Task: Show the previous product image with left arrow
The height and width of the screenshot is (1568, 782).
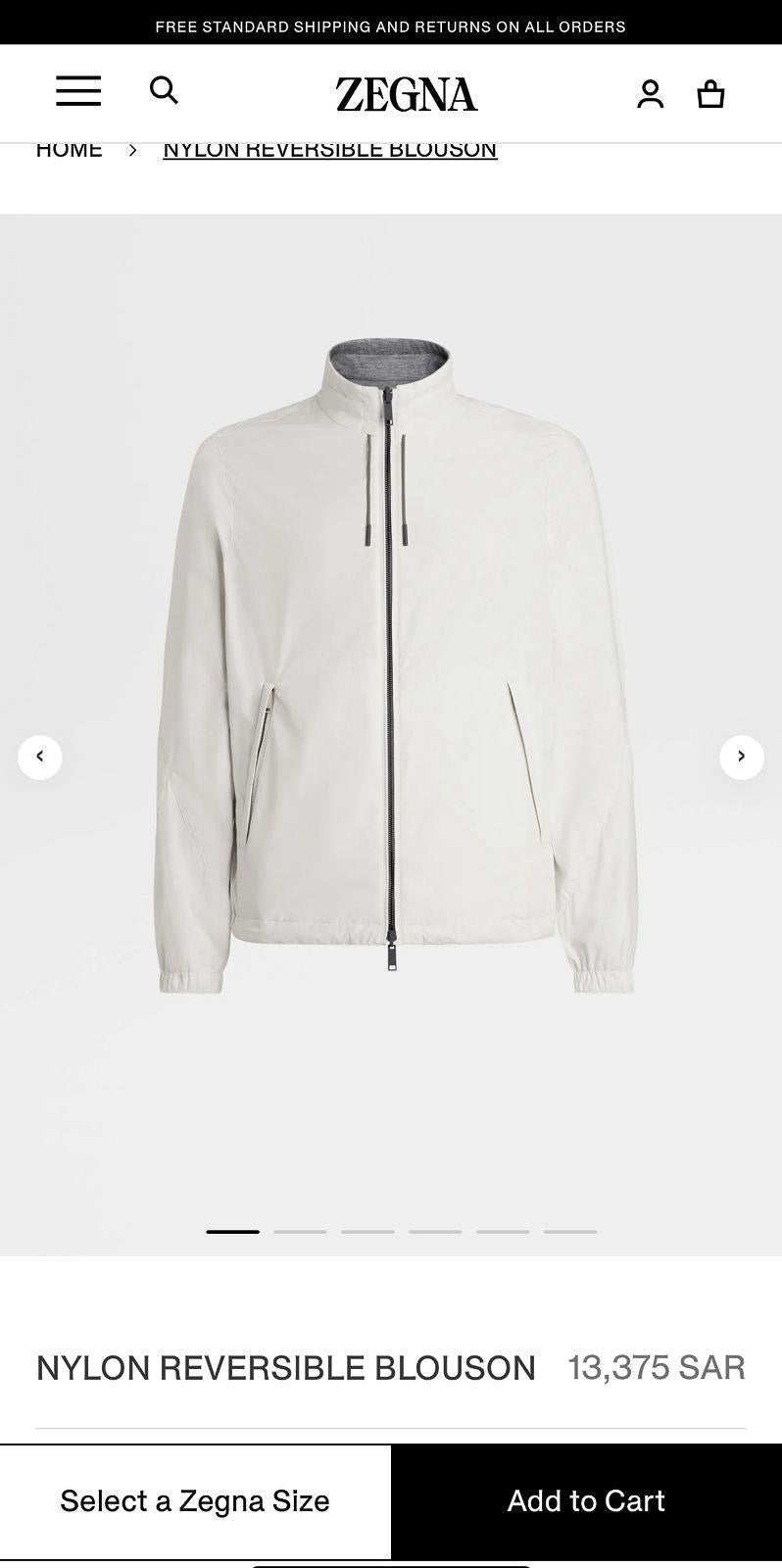Action: 40,757
